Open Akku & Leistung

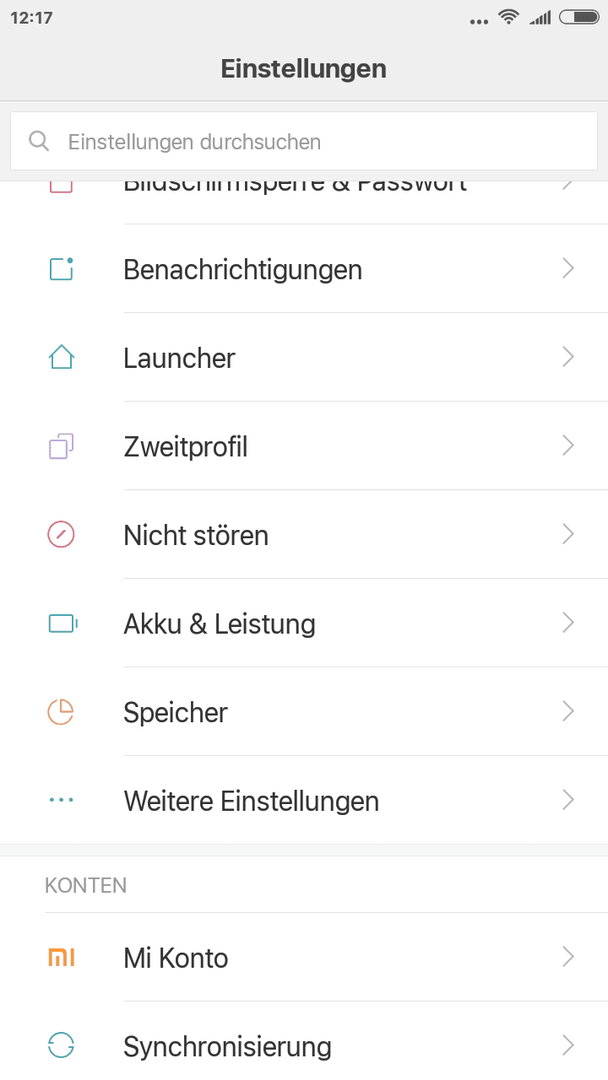pyautogui.click(x=304, y=623)
